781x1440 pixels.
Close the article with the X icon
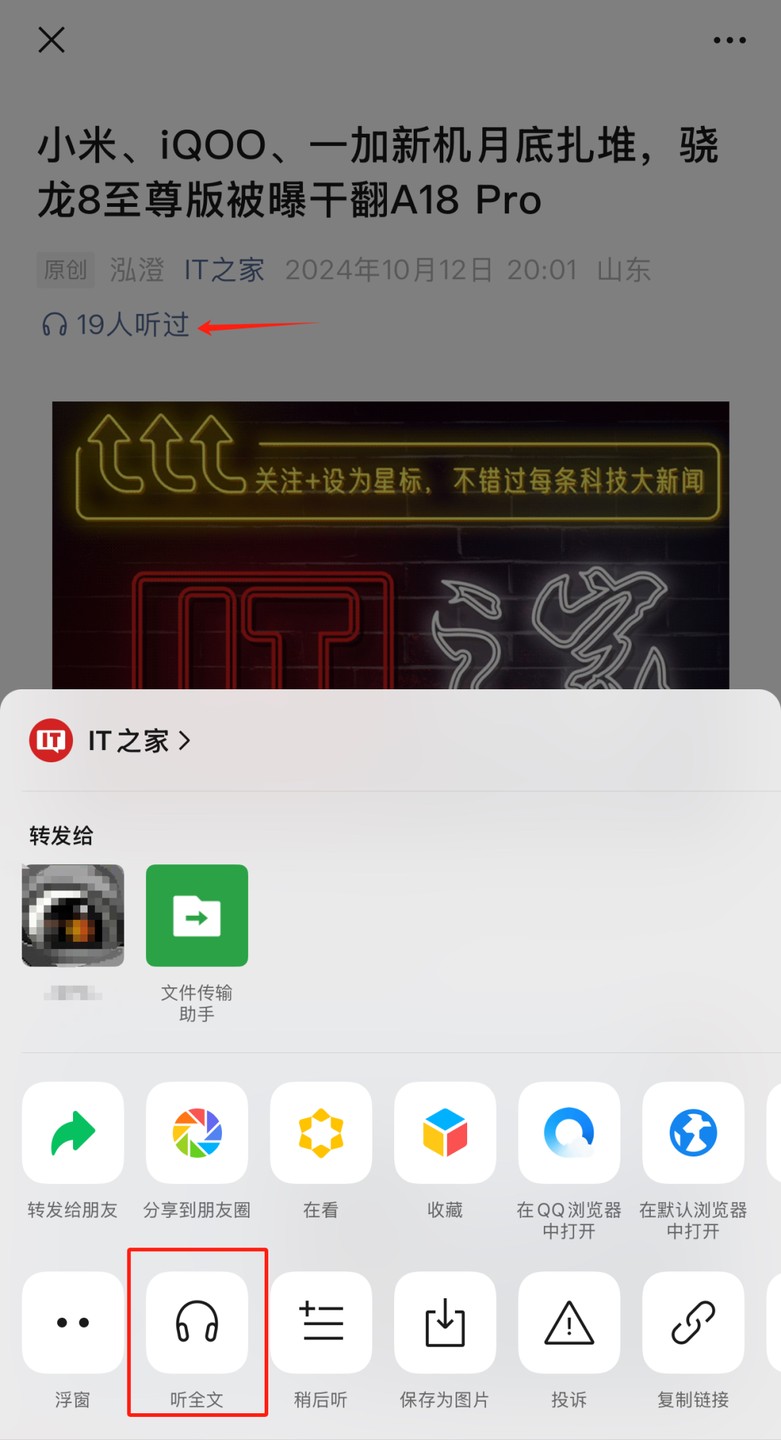click(51, 40)
